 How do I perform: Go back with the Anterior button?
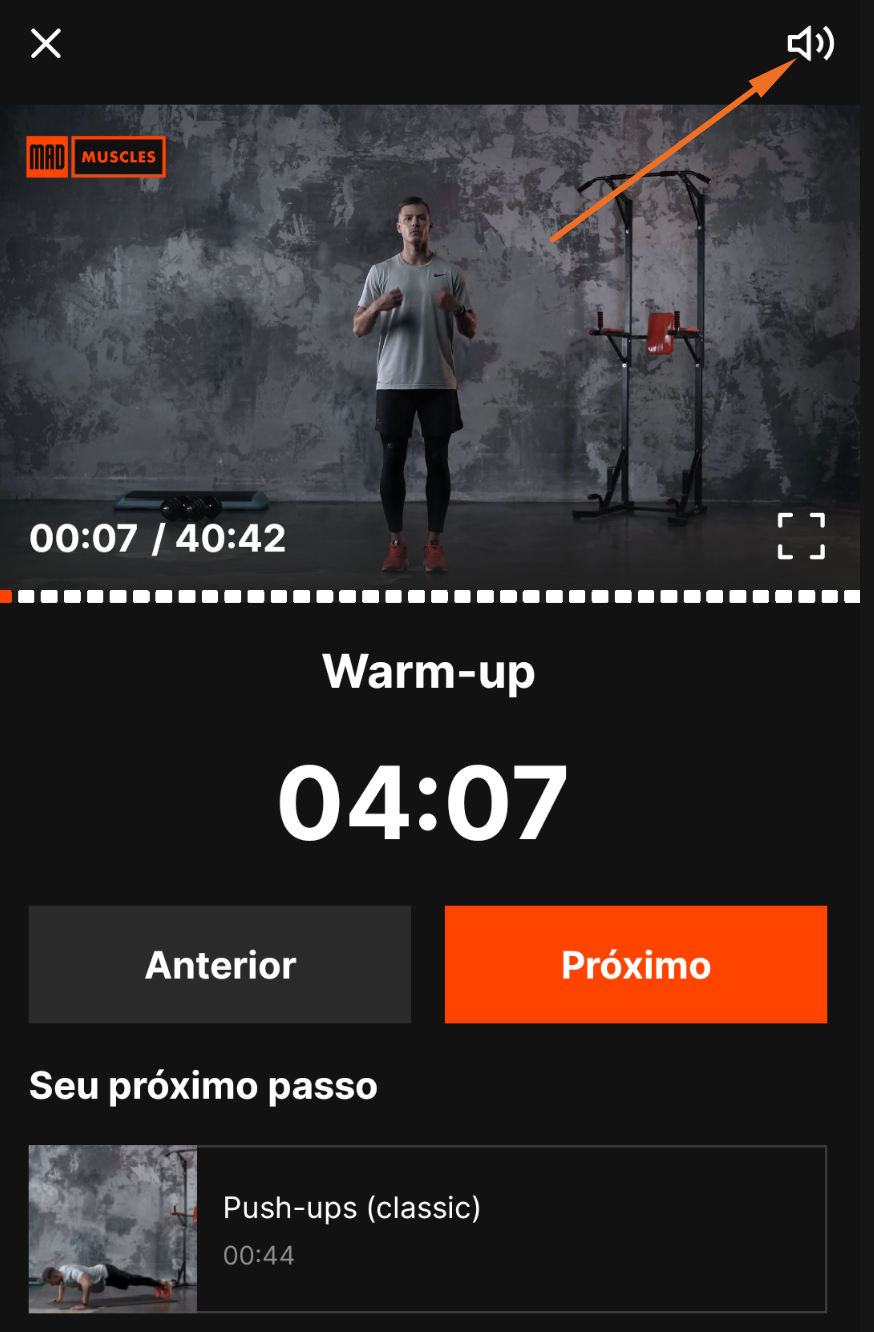[x=220, y=965]
